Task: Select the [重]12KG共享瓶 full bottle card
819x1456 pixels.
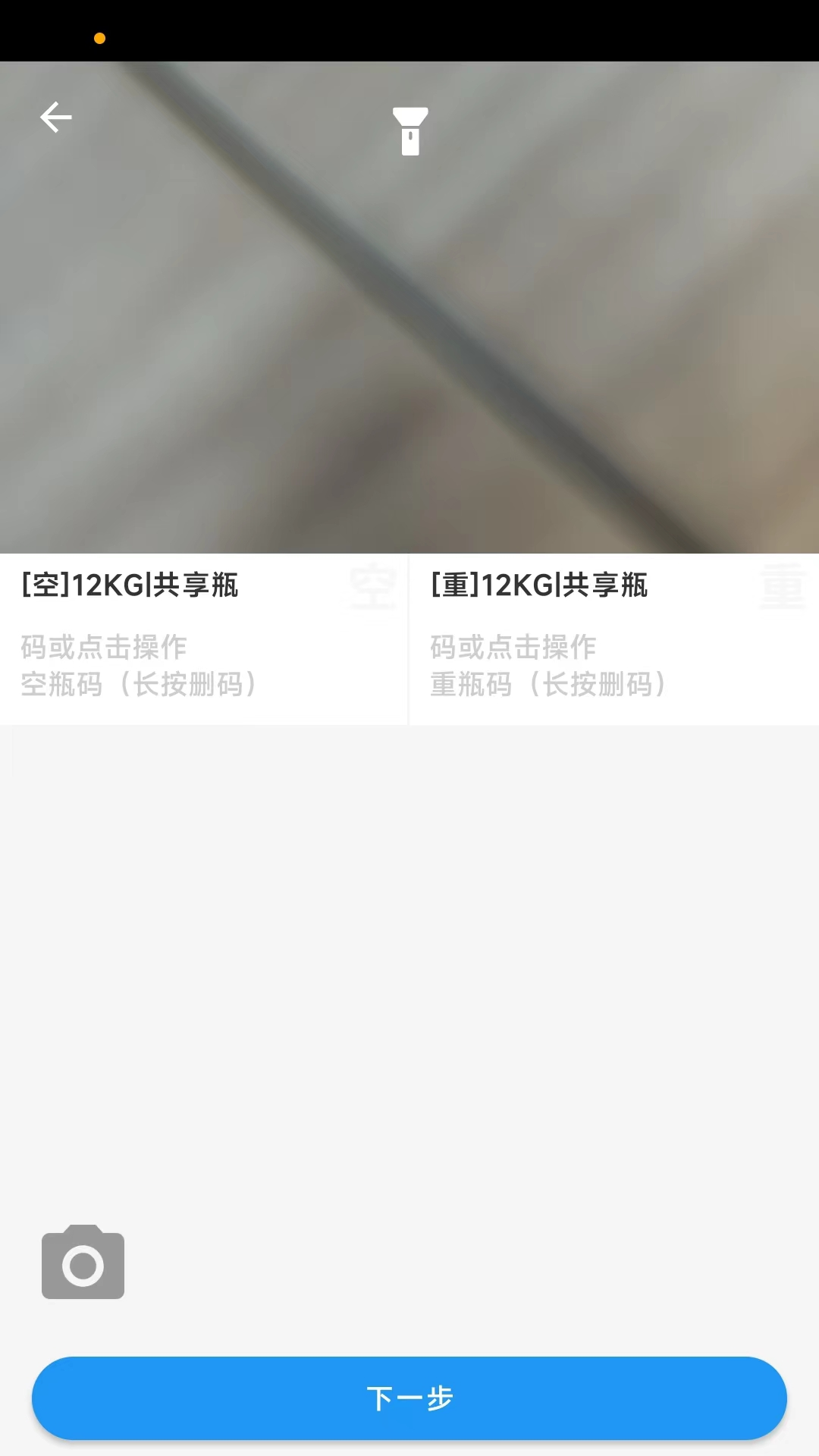Action: 613,639
